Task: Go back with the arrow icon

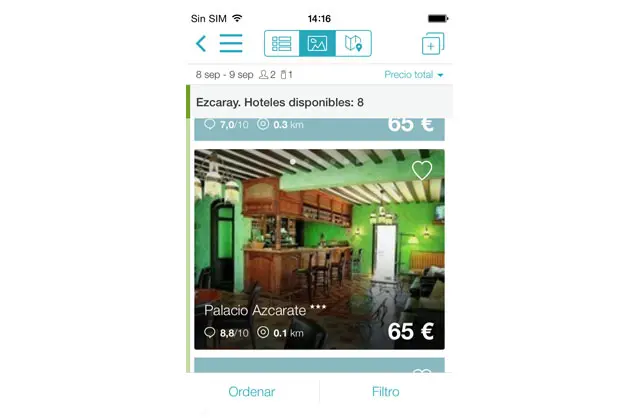Action: click(x=201, y=44)
